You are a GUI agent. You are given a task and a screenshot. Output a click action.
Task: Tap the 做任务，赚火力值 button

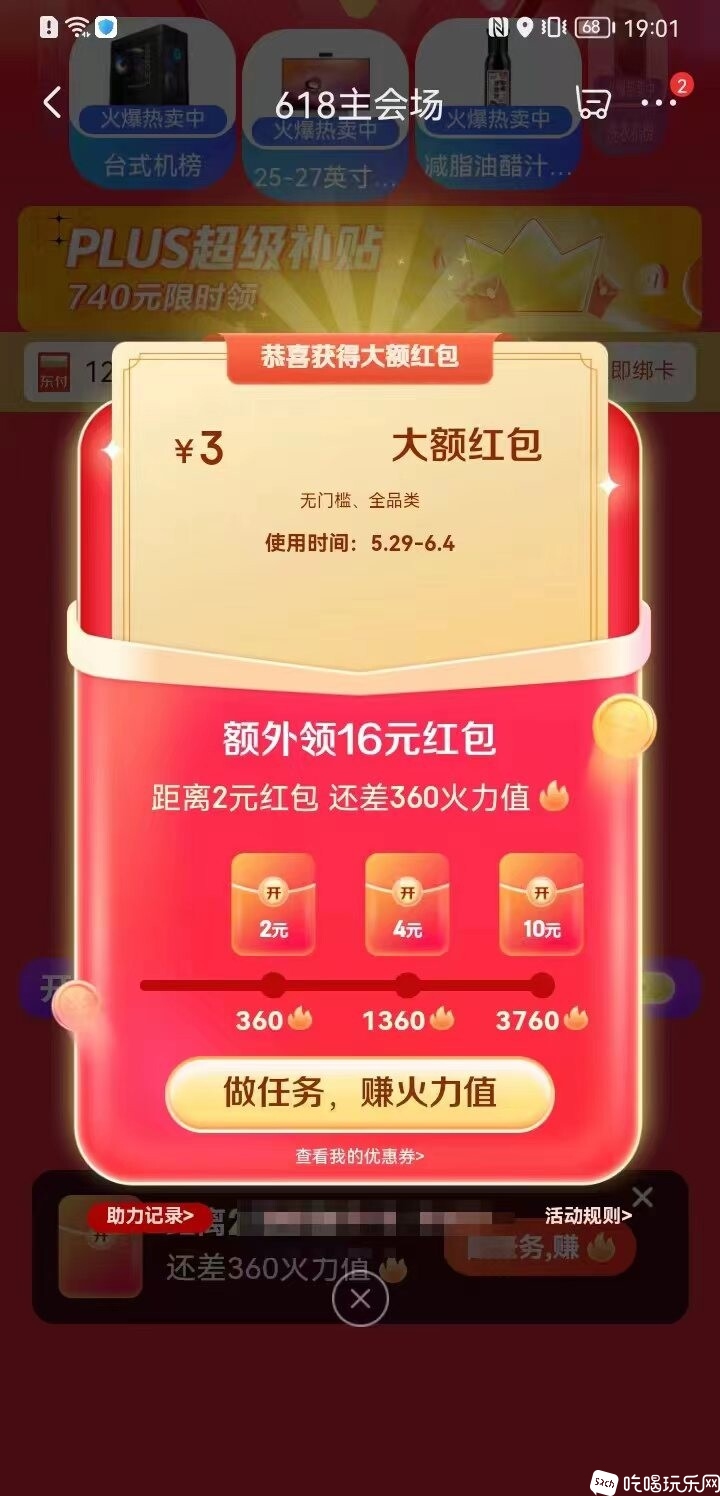[359, 1092]
